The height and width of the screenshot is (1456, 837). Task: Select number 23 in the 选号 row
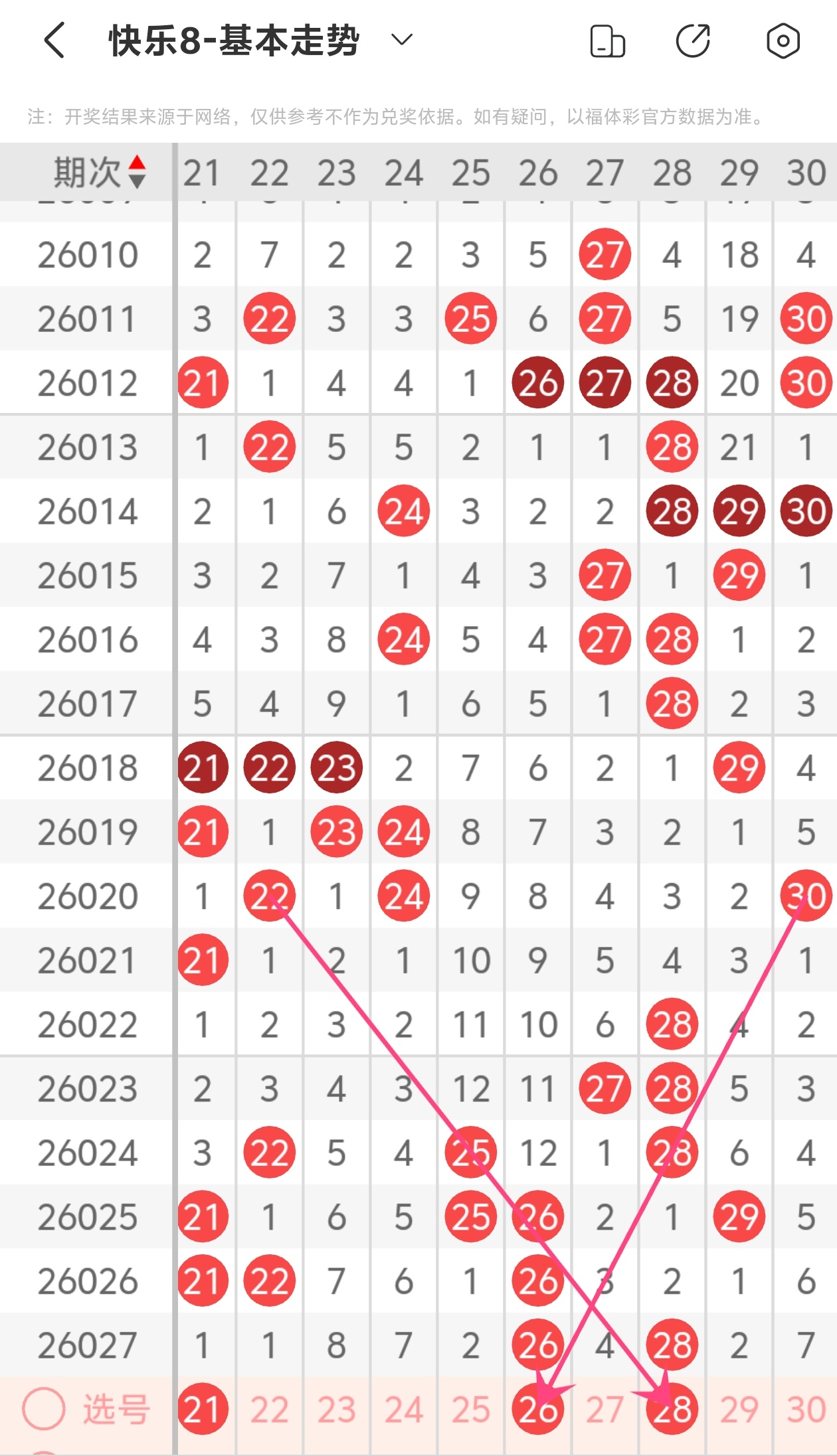pyautogui.click(x=336, y=1409)
